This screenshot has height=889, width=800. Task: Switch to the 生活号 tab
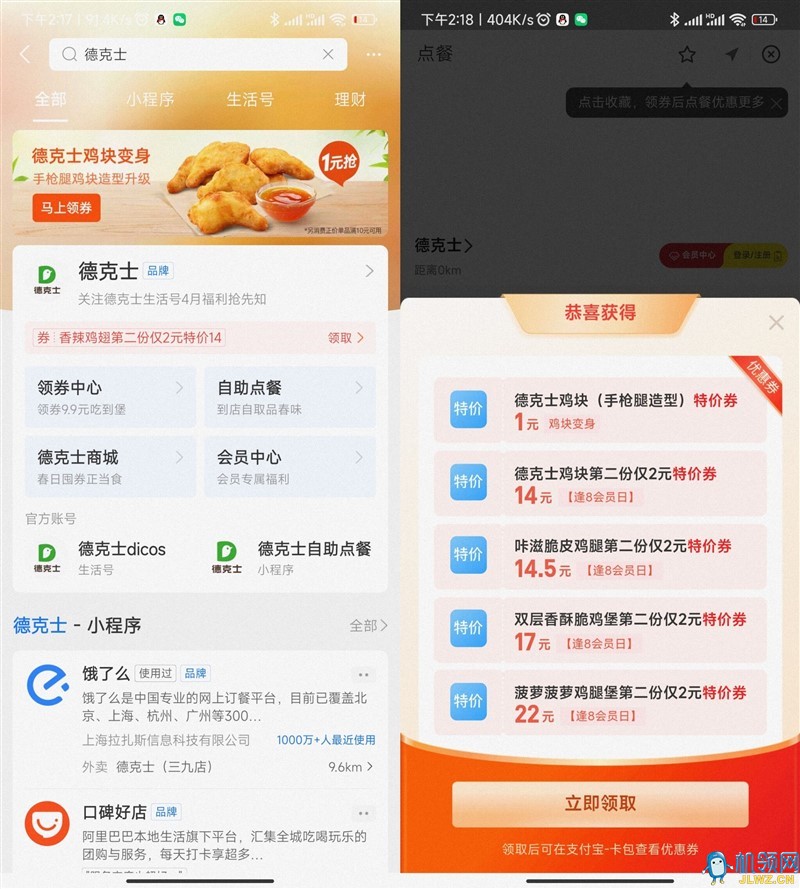click(250, 99)
